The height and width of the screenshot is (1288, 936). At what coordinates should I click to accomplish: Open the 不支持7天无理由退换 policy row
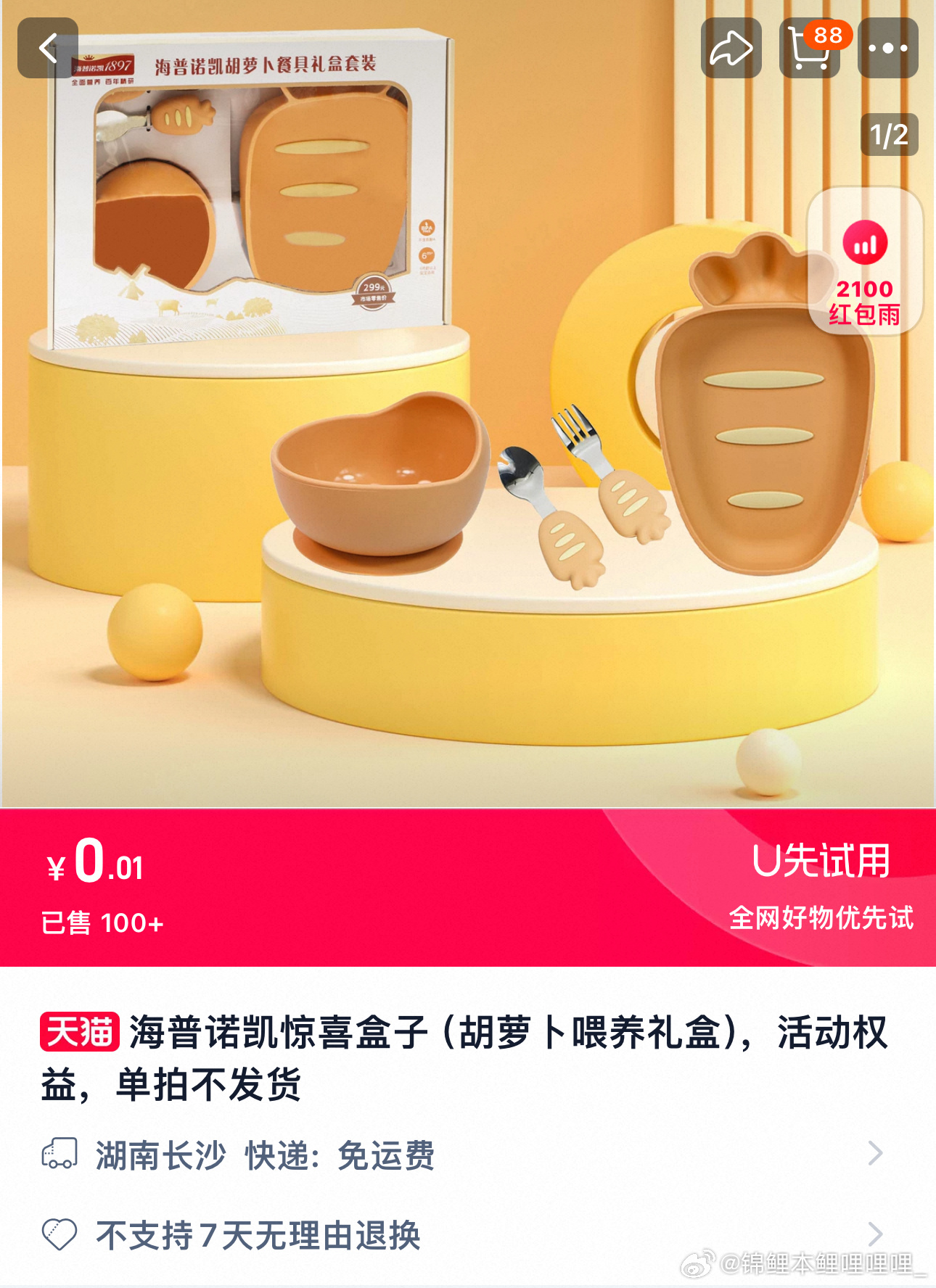[464, 1234]
